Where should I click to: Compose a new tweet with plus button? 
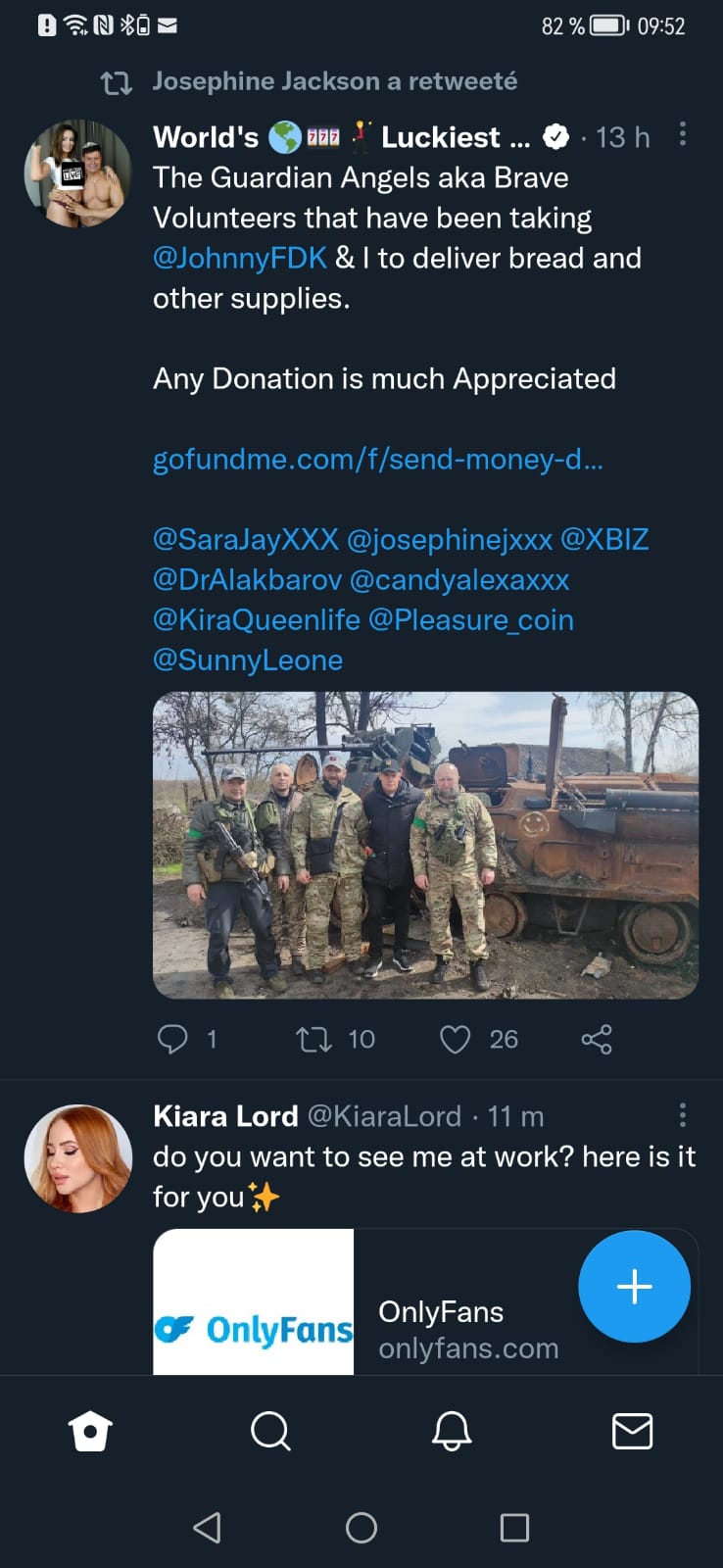[634, 1286]
